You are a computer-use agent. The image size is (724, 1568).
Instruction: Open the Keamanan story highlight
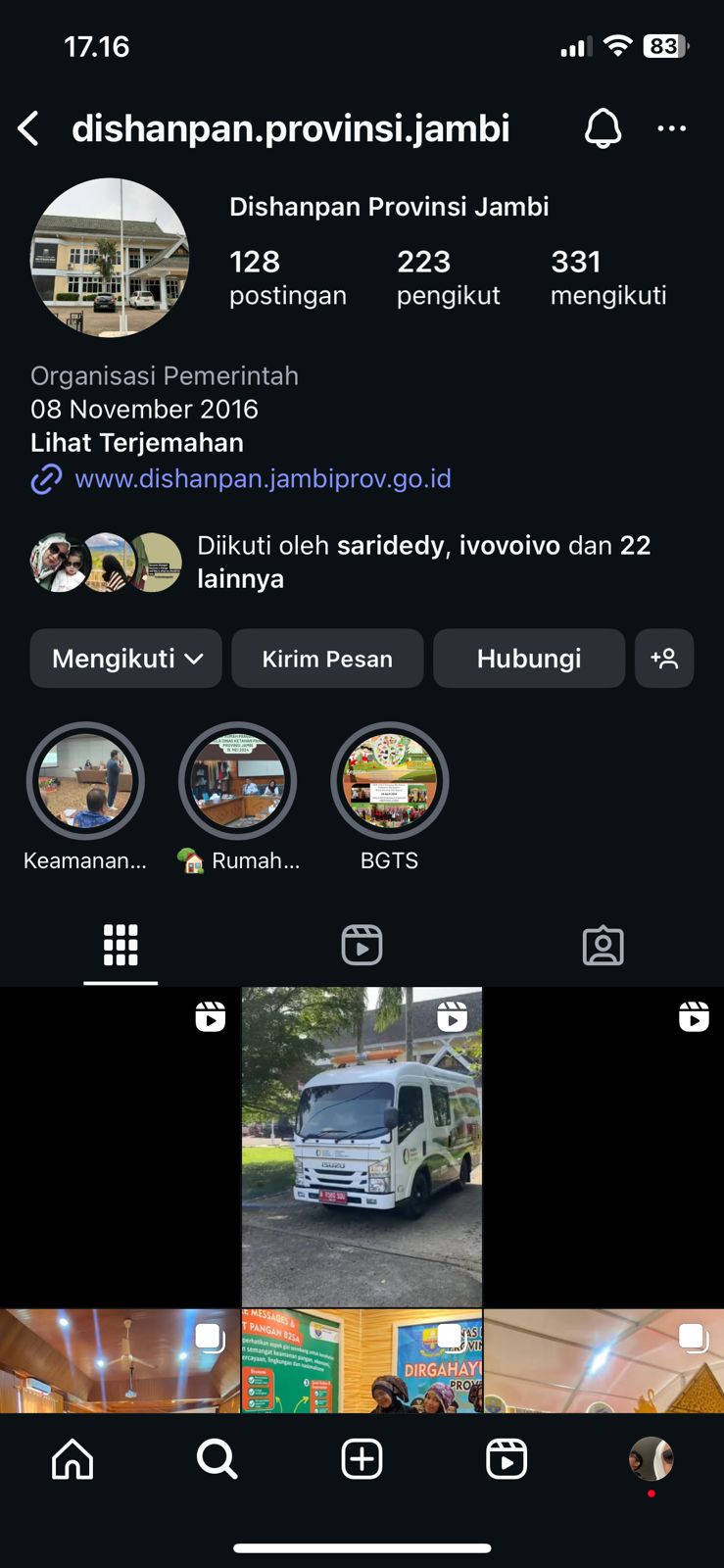tap(85, 782)
